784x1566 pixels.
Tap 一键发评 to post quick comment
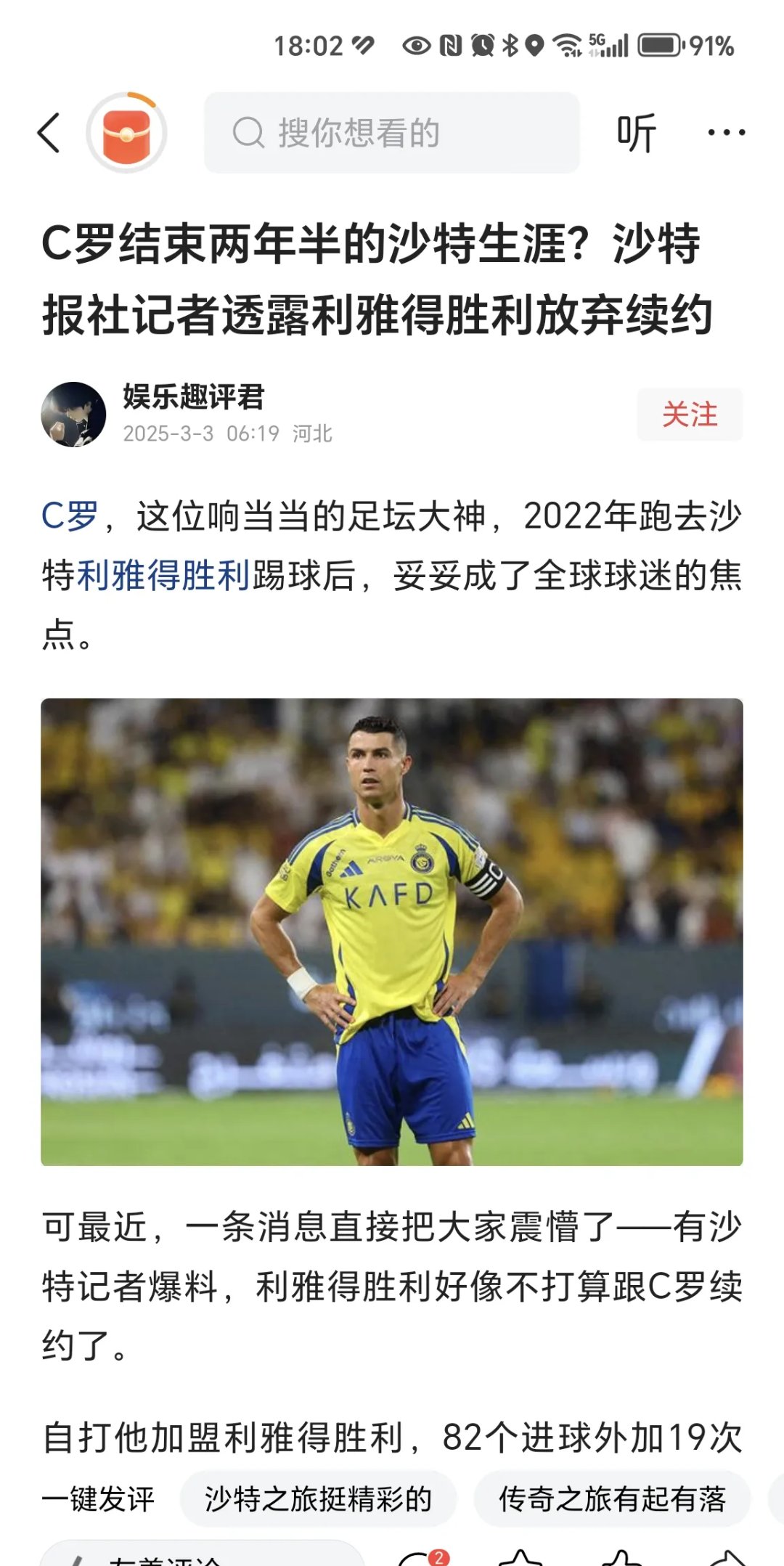(x=98, y=1499)
